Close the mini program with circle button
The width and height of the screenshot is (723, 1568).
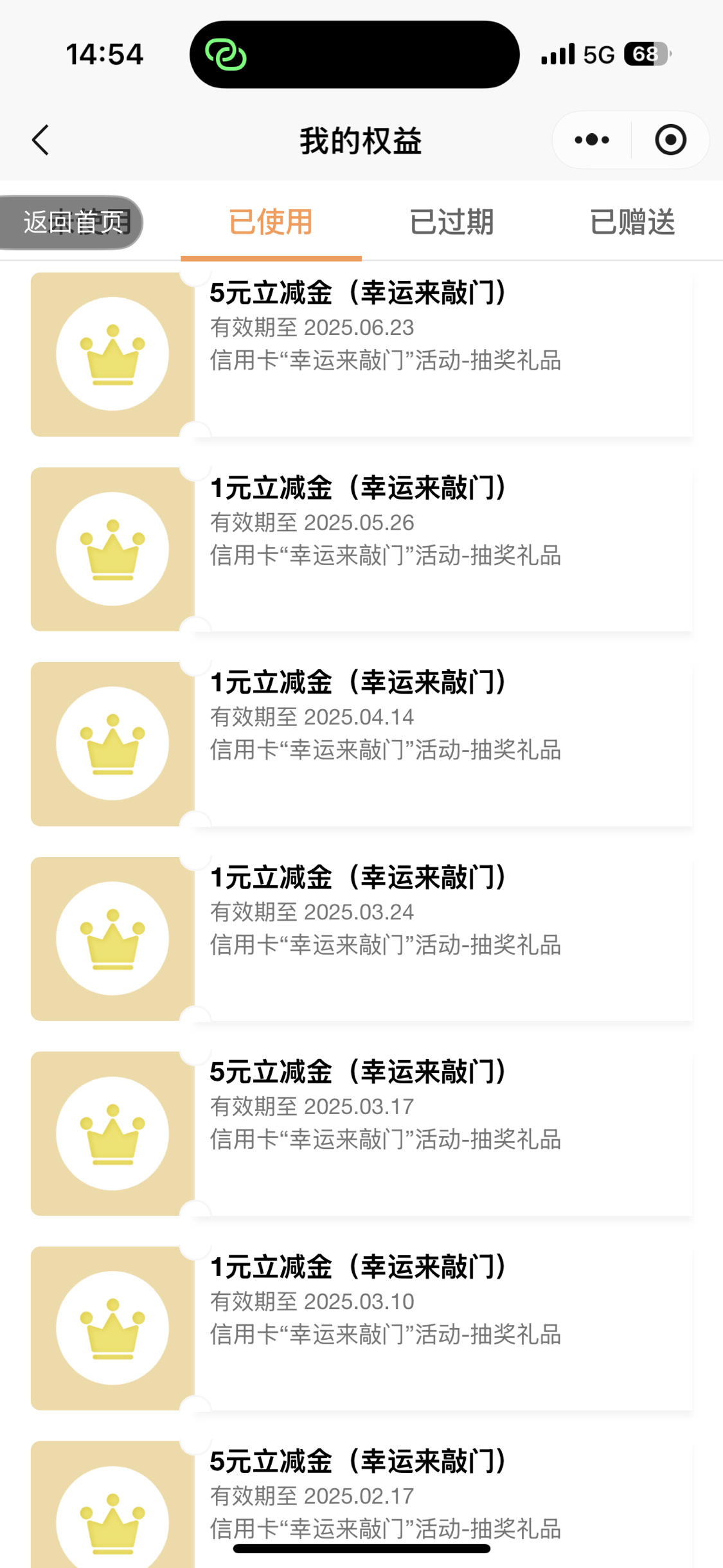670,140
